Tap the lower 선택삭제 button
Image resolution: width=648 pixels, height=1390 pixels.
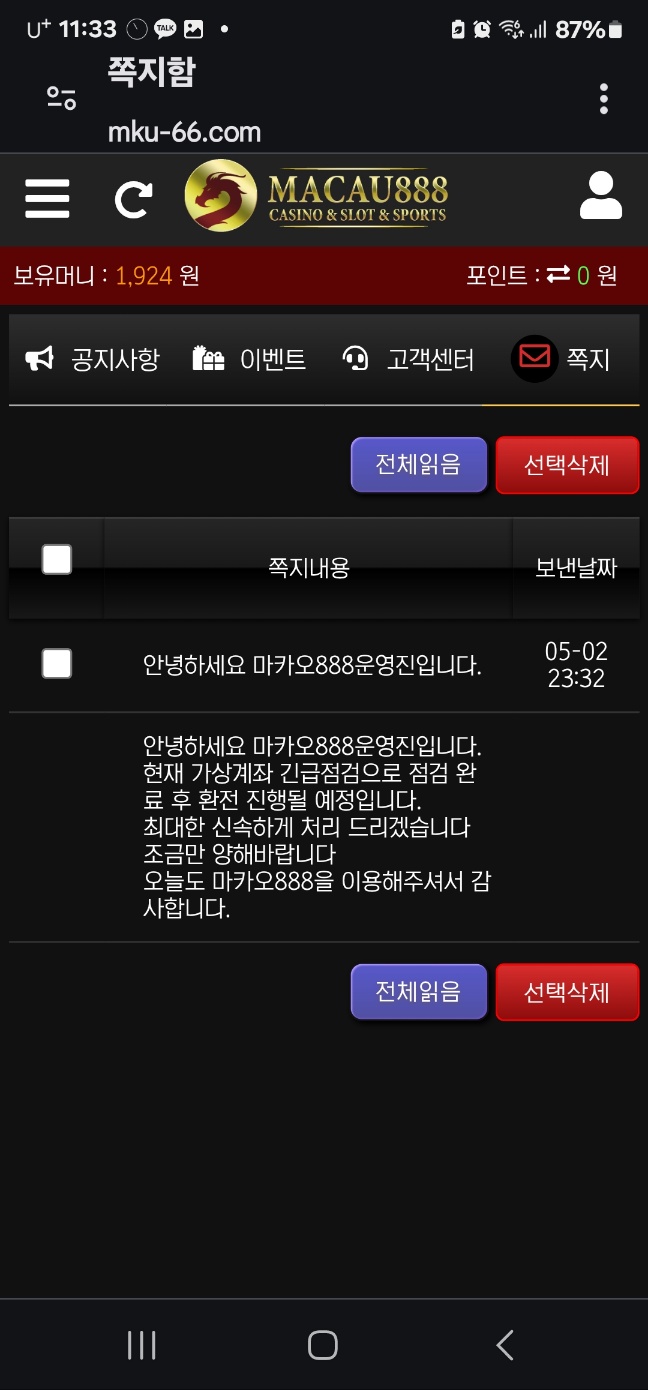[x=567, y=992]
